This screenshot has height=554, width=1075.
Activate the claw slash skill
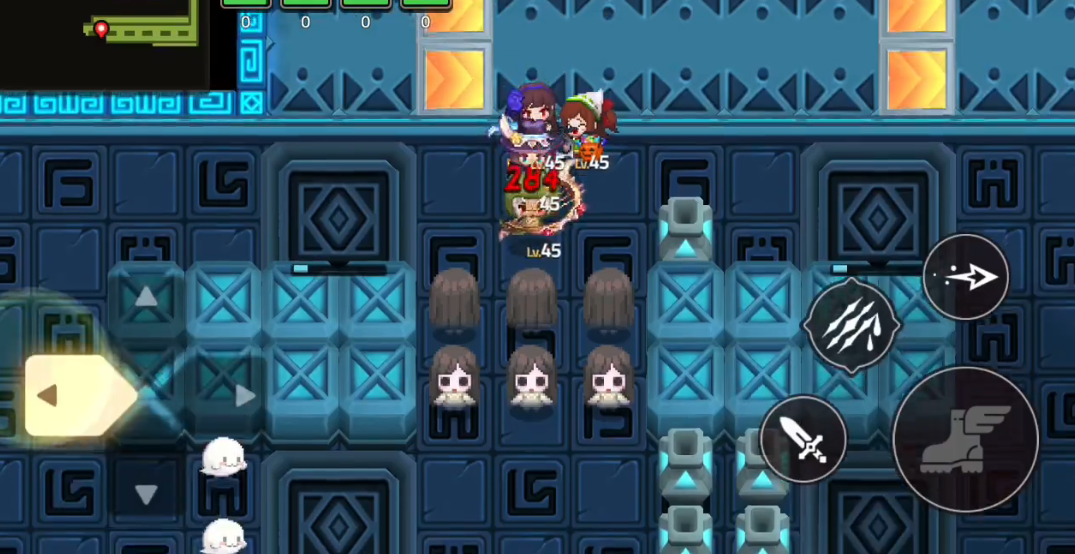click(x=852, y=326)
